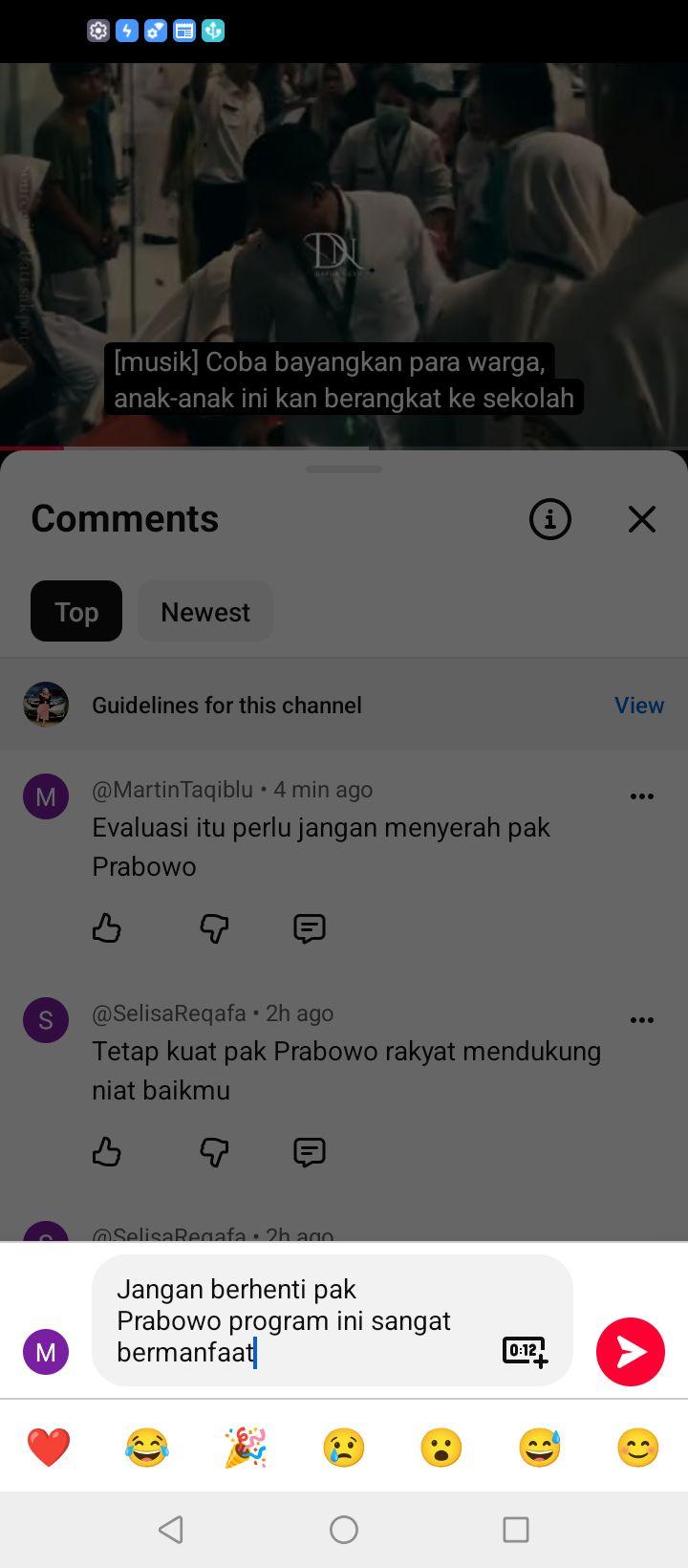Image resolution: width=688 pixels, height=1568 pixels.
Task: Open options menu for @MartinTaqiblu's comment
Action: 642,795
